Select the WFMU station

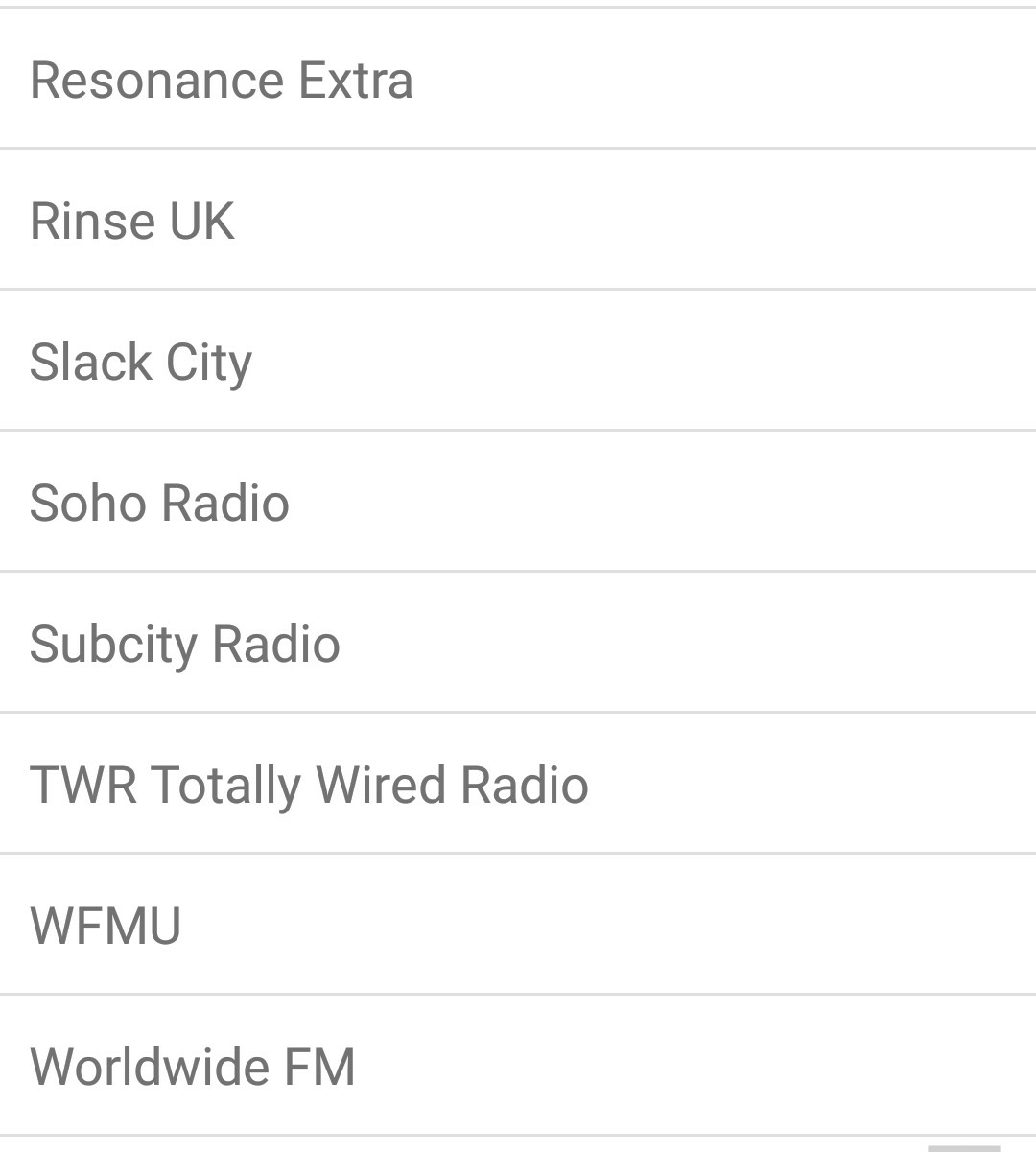point(106,926)
